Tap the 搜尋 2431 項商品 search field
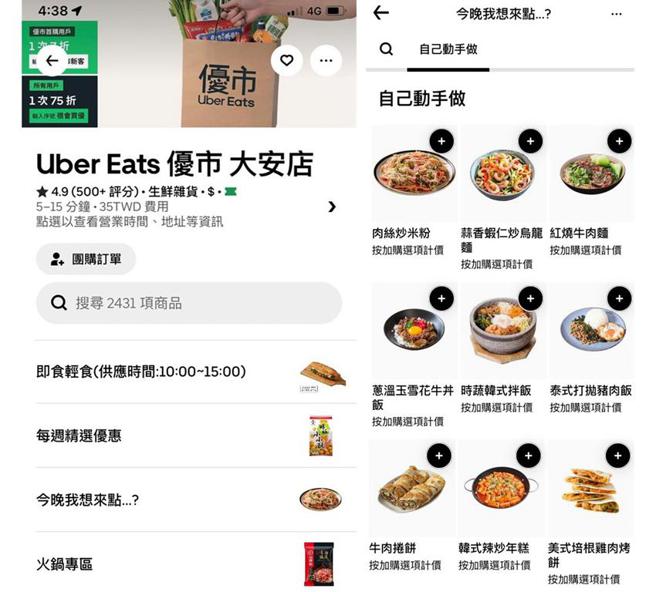 click(x=189, y=303)
